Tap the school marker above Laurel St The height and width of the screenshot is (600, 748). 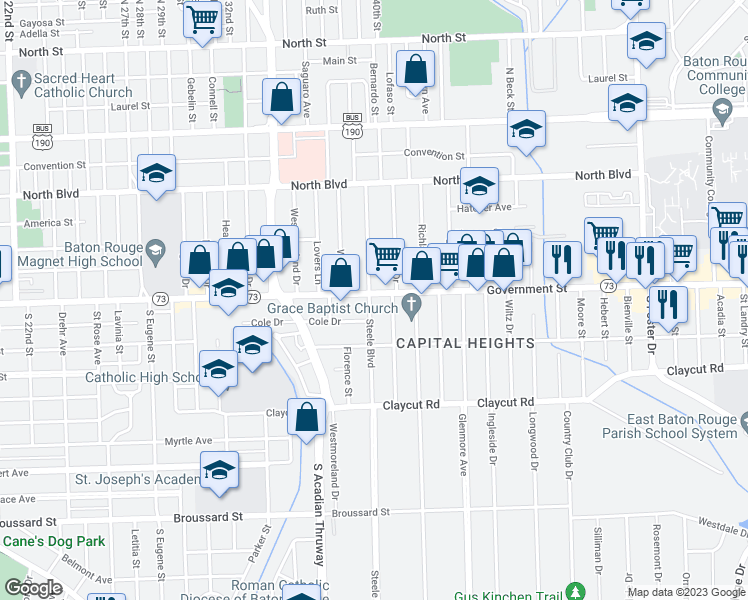(646, 43)
